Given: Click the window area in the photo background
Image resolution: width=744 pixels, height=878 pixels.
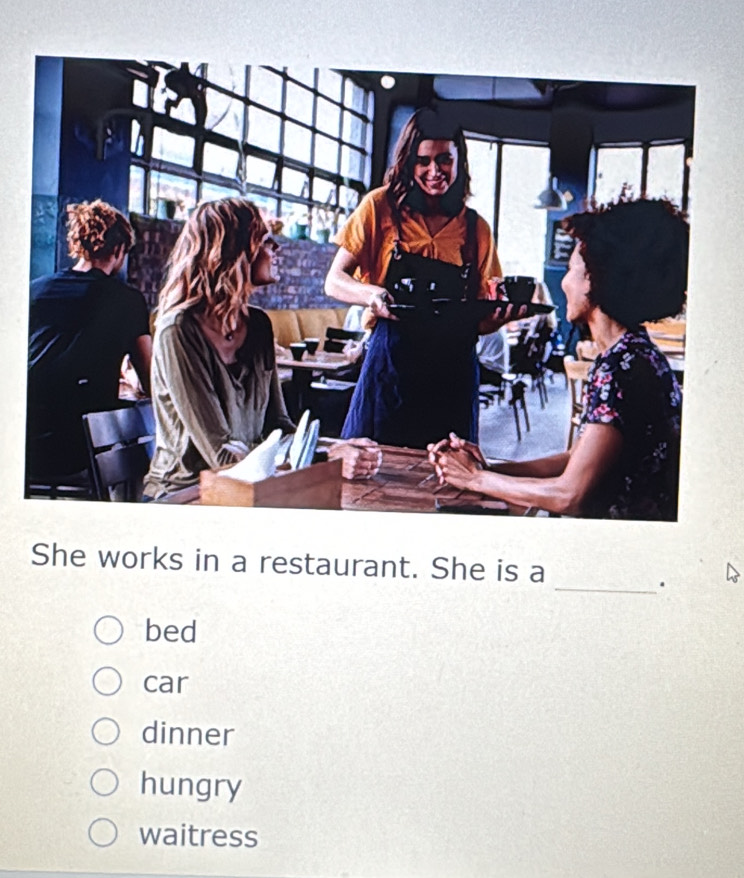Looking at the screenshot, I should tap(260, 130).
